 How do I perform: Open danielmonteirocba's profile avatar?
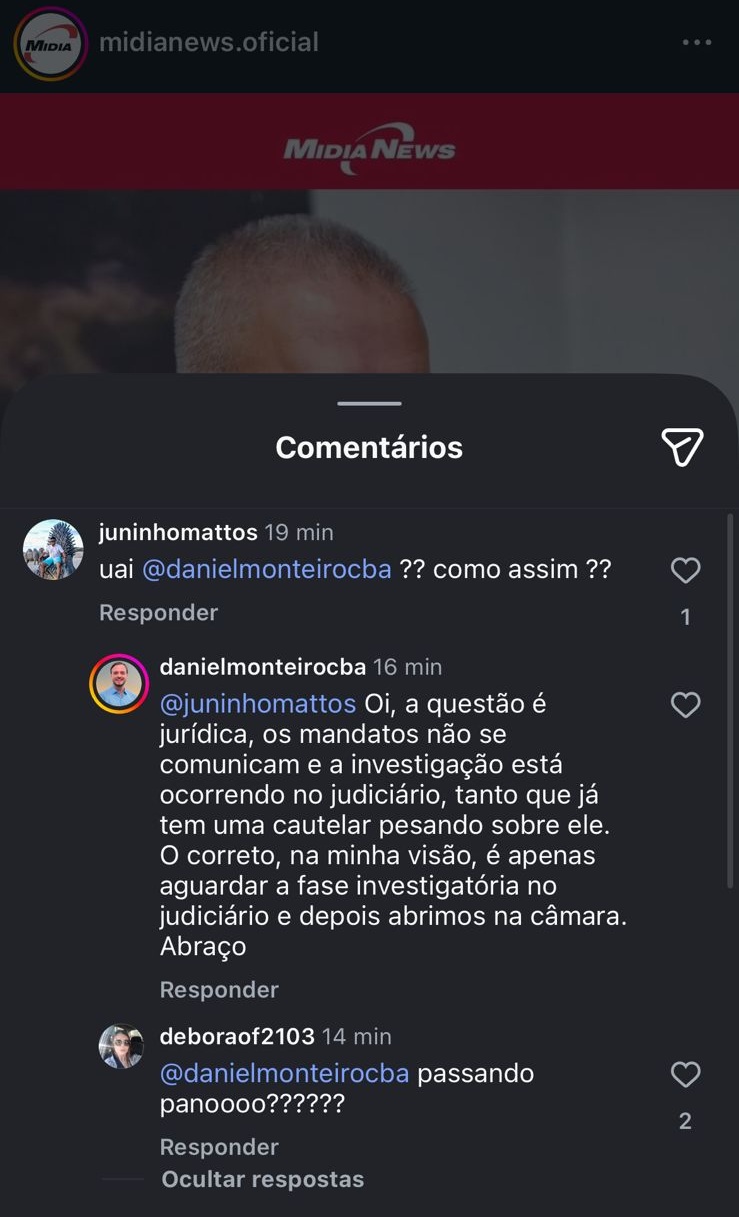point(119,685)
